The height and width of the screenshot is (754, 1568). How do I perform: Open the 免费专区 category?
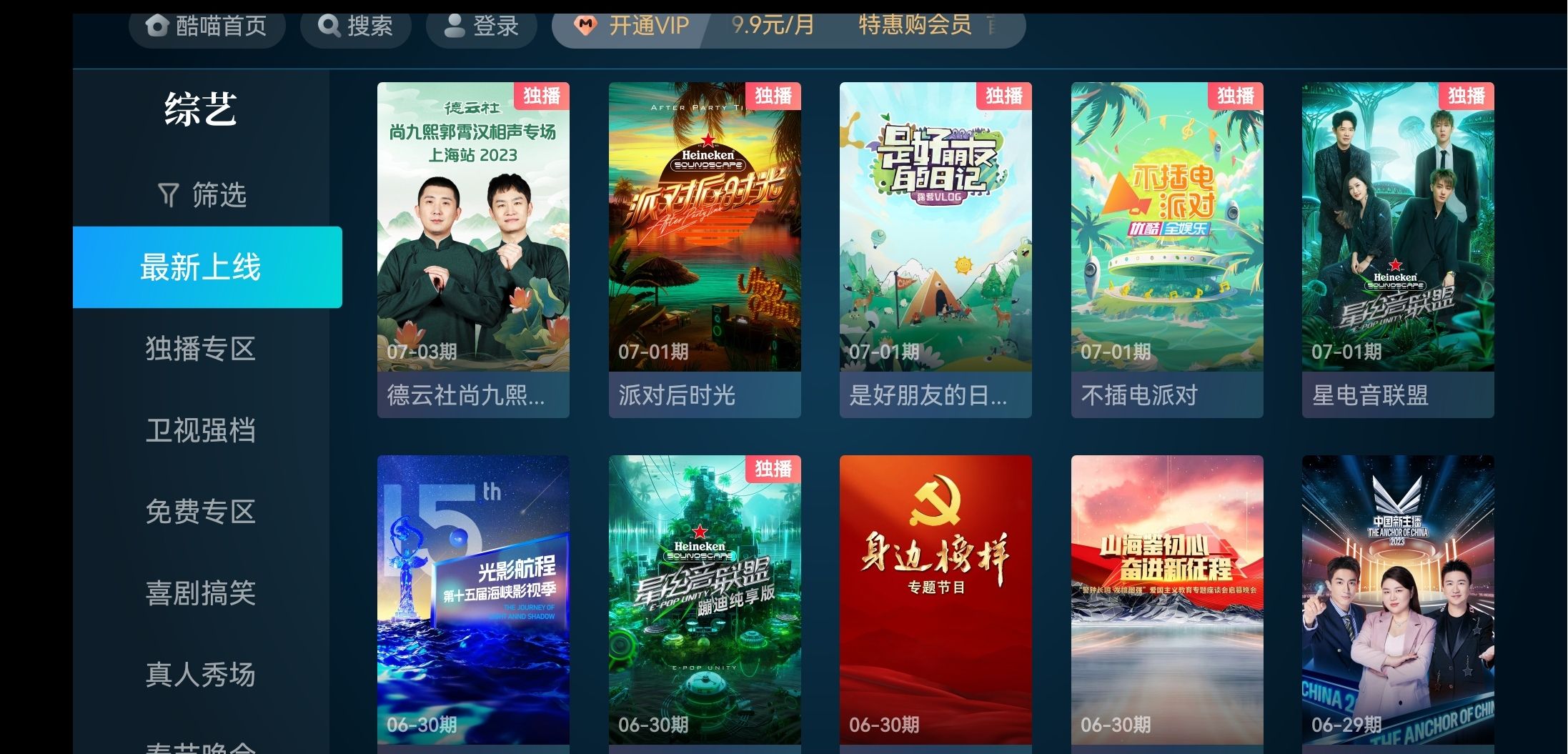coord(201,512)
